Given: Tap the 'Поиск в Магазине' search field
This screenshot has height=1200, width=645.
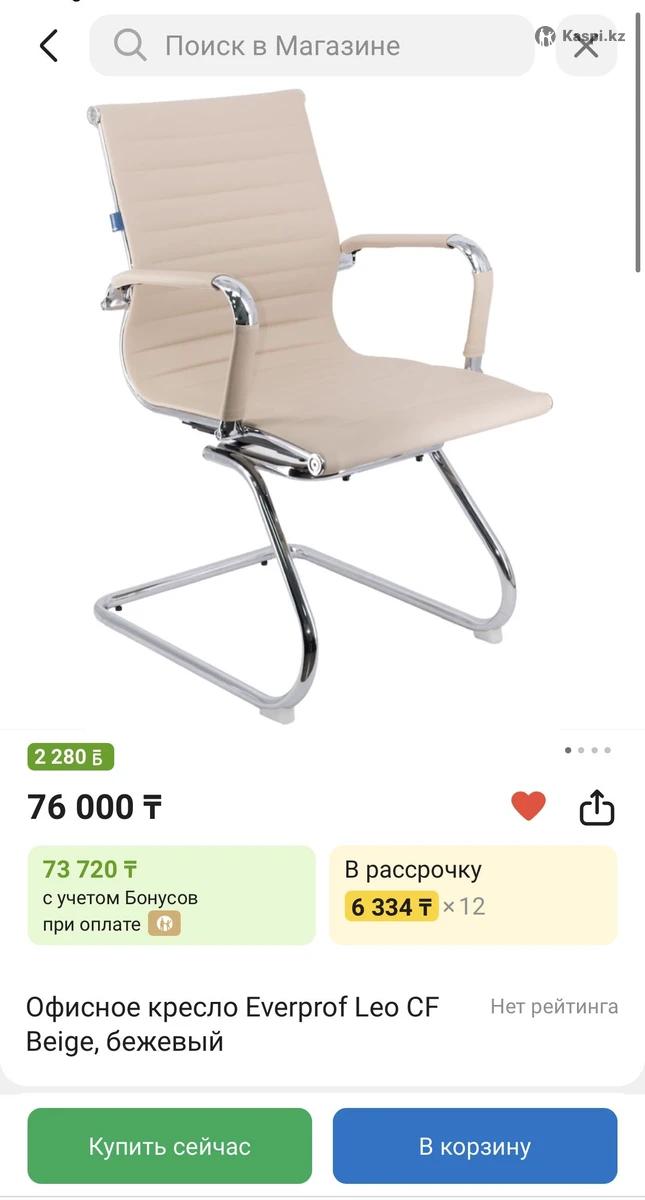Looking at the screenshot, I should click(x=312, y=46).
